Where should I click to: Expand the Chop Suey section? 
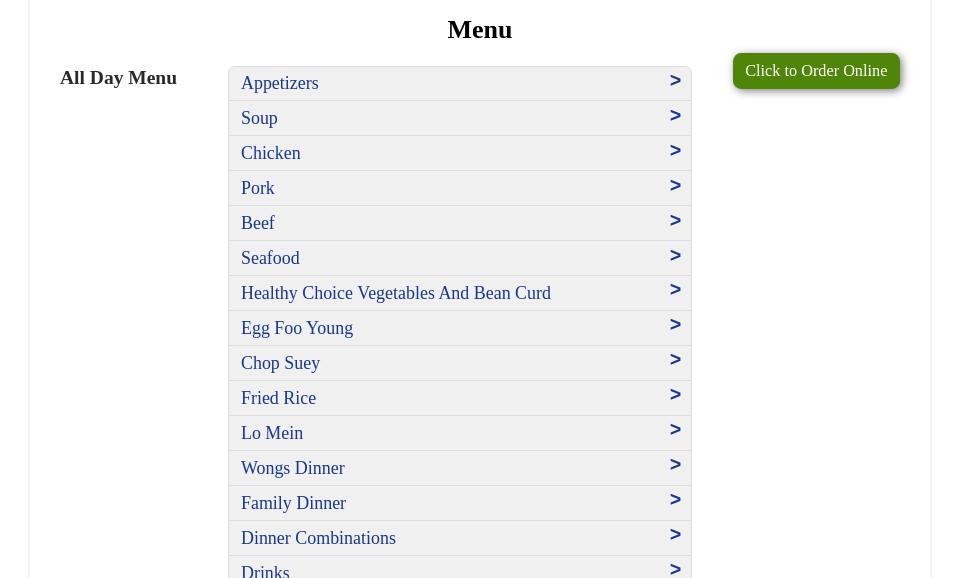click(x=459, y=363)
